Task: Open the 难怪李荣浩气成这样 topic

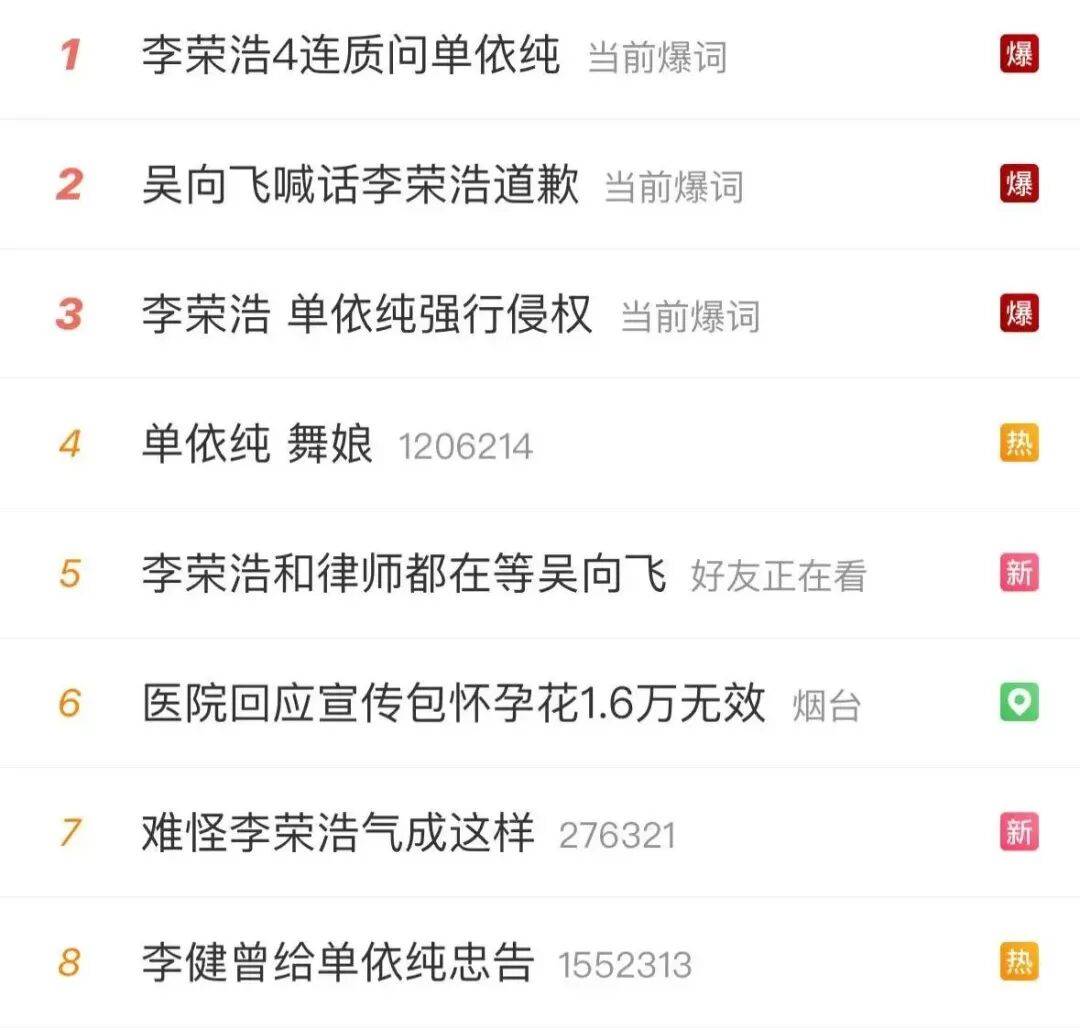Action: 338,833
